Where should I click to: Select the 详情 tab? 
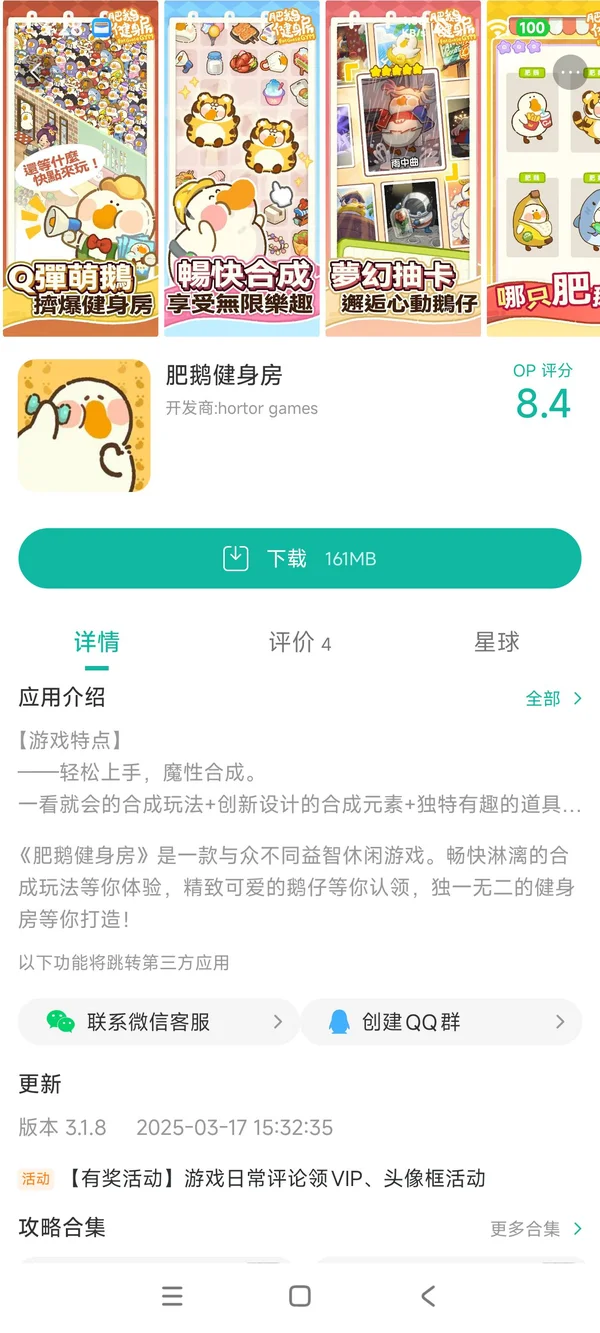tap(97, 642)
